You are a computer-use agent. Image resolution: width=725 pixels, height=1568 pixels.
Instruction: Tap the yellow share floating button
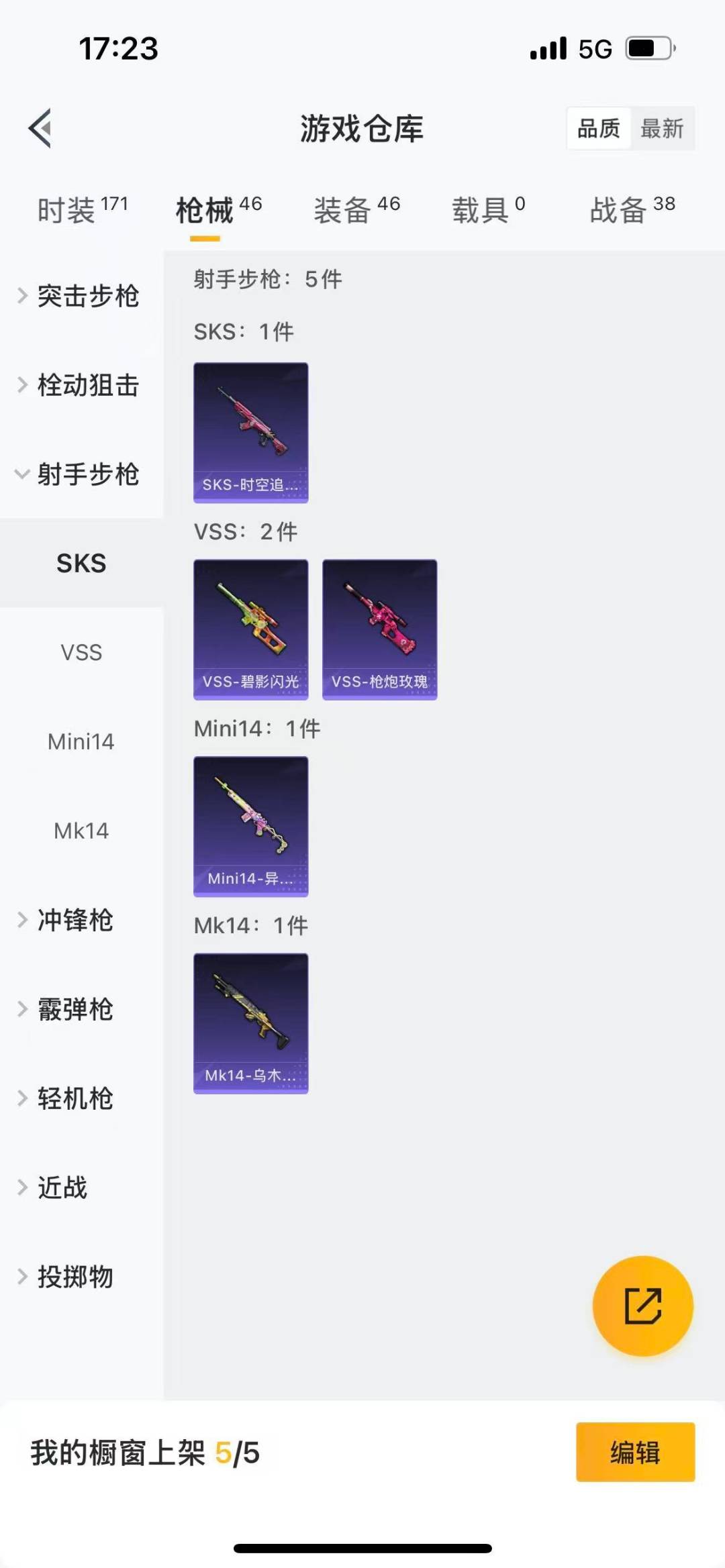point(642,1306)
